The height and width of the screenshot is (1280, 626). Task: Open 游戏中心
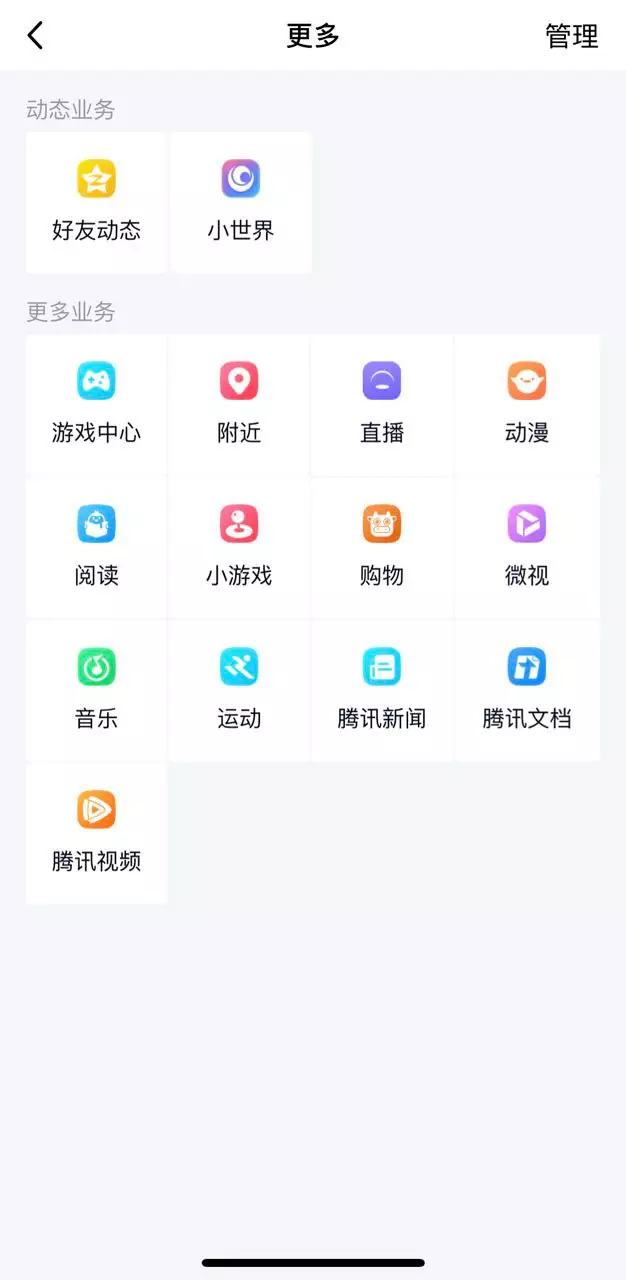tap(96, 404)
